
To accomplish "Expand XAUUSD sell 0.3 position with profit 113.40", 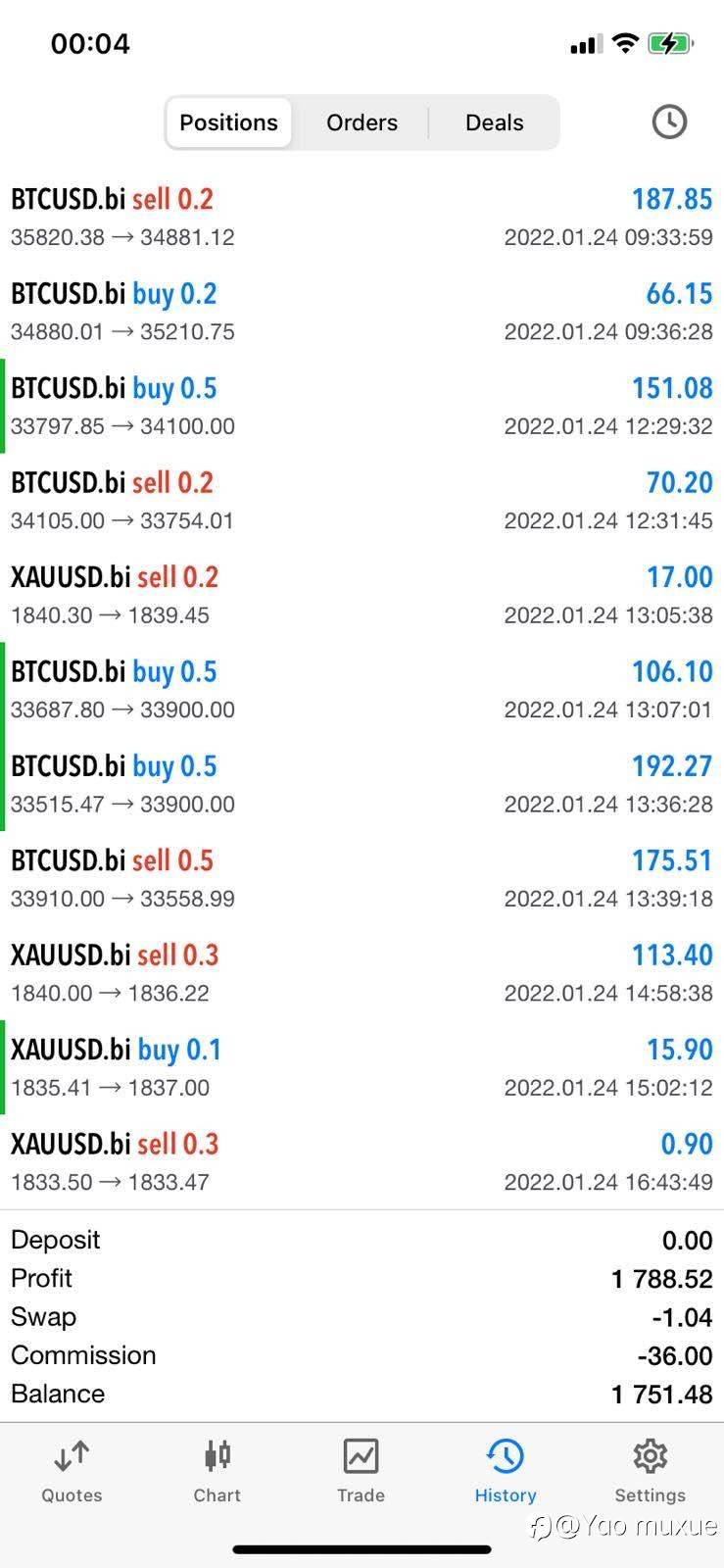I will coord(362,973).
